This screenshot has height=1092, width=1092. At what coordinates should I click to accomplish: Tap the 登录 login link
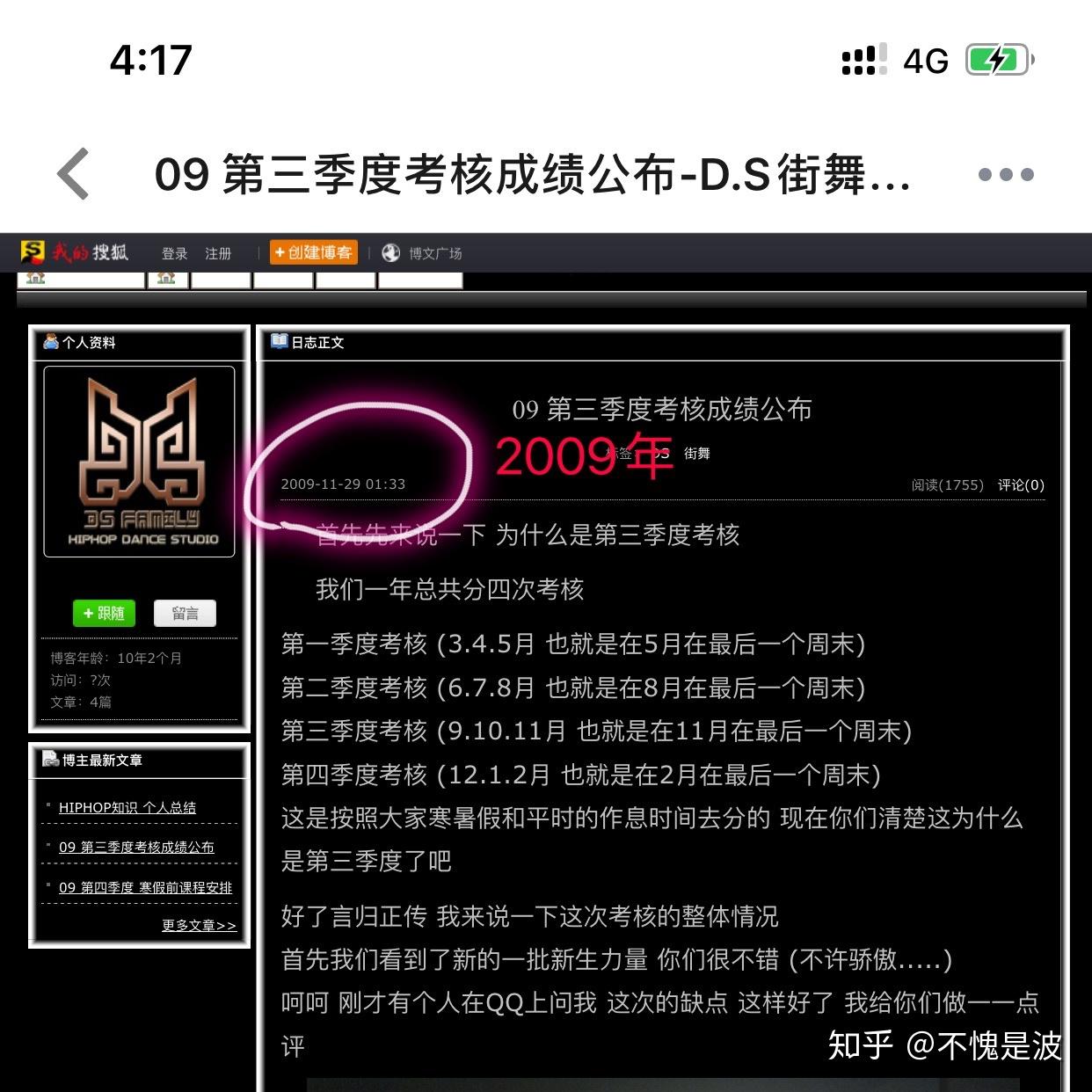pos(174,253)
